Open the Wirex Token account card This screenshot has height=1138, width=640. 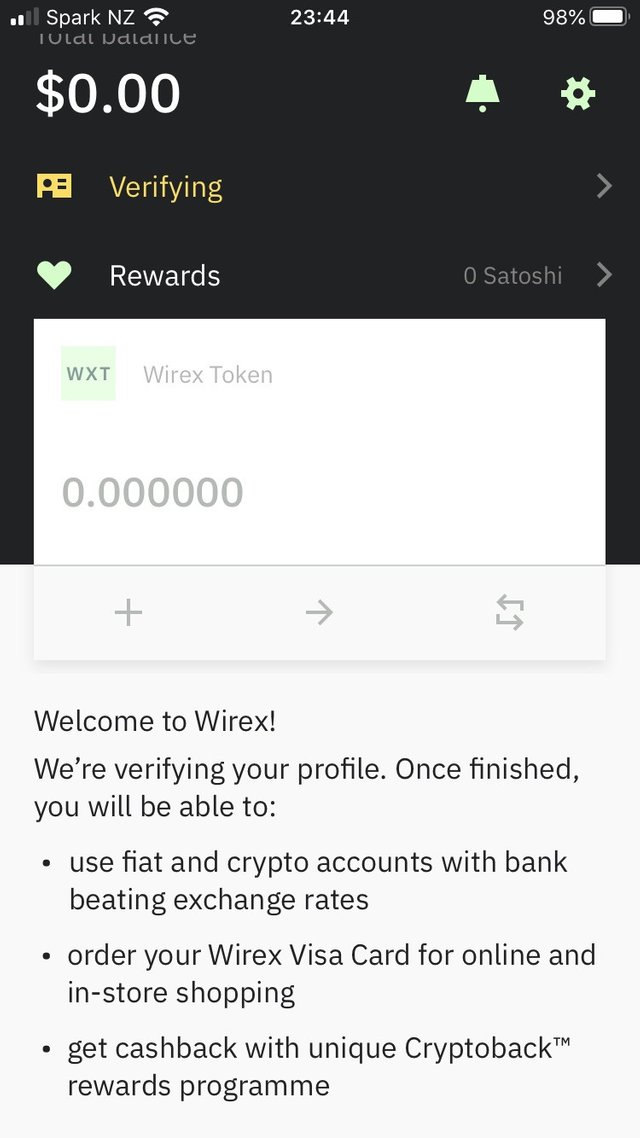pyautogui.click(x=319, y=442)
